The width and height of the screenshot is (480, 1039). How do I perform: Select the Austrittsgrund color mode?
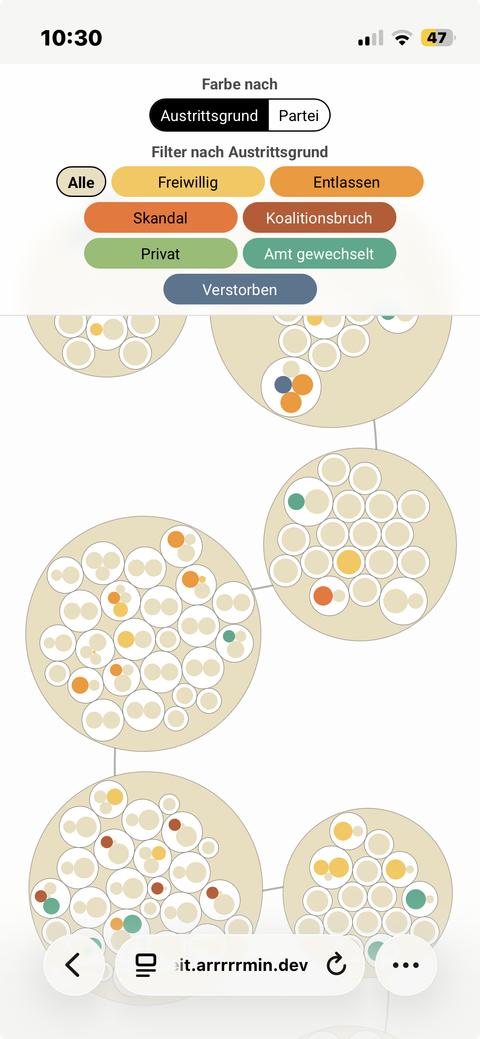209,116
